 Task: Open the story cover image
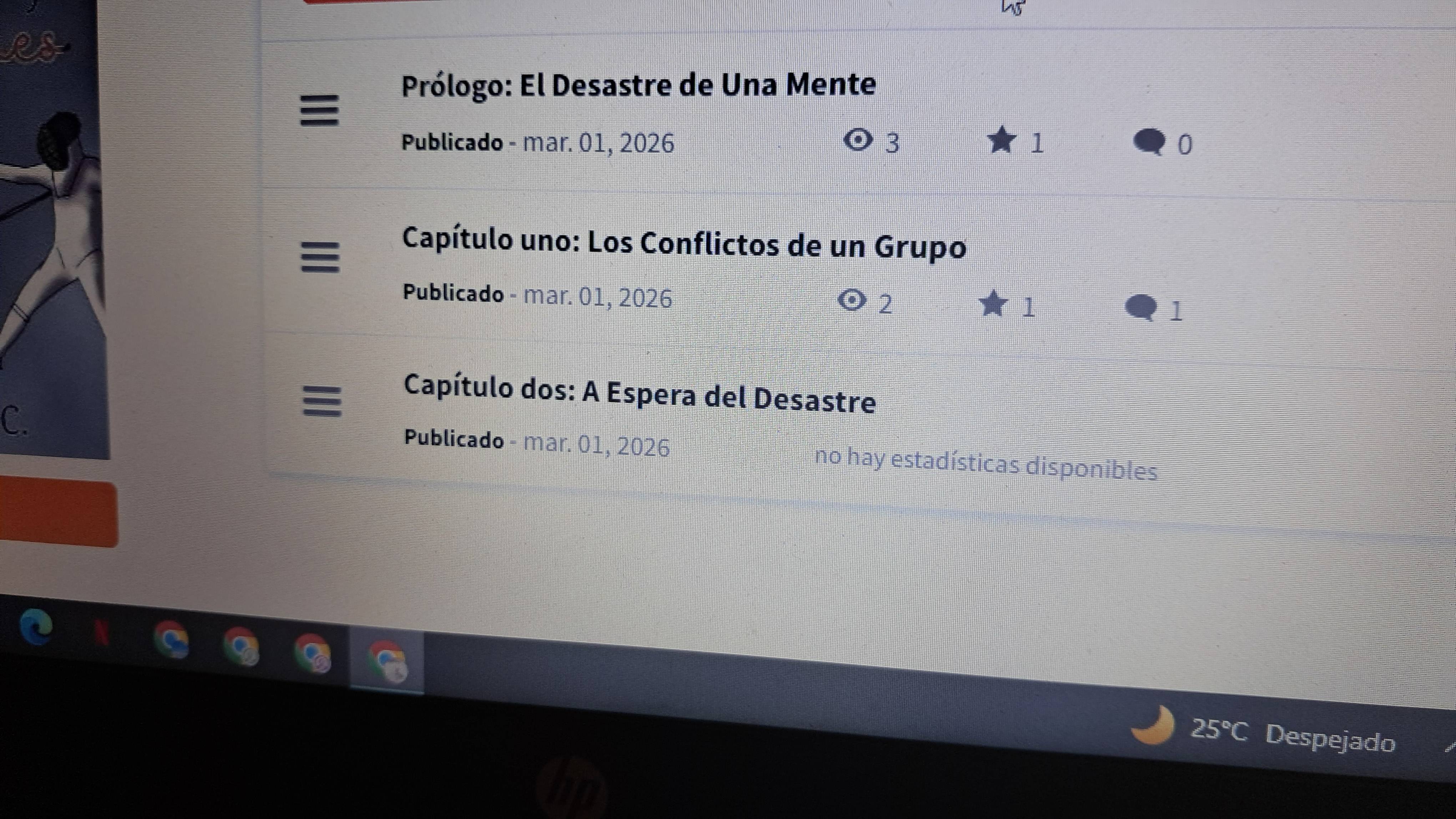[x=54, y=226]
